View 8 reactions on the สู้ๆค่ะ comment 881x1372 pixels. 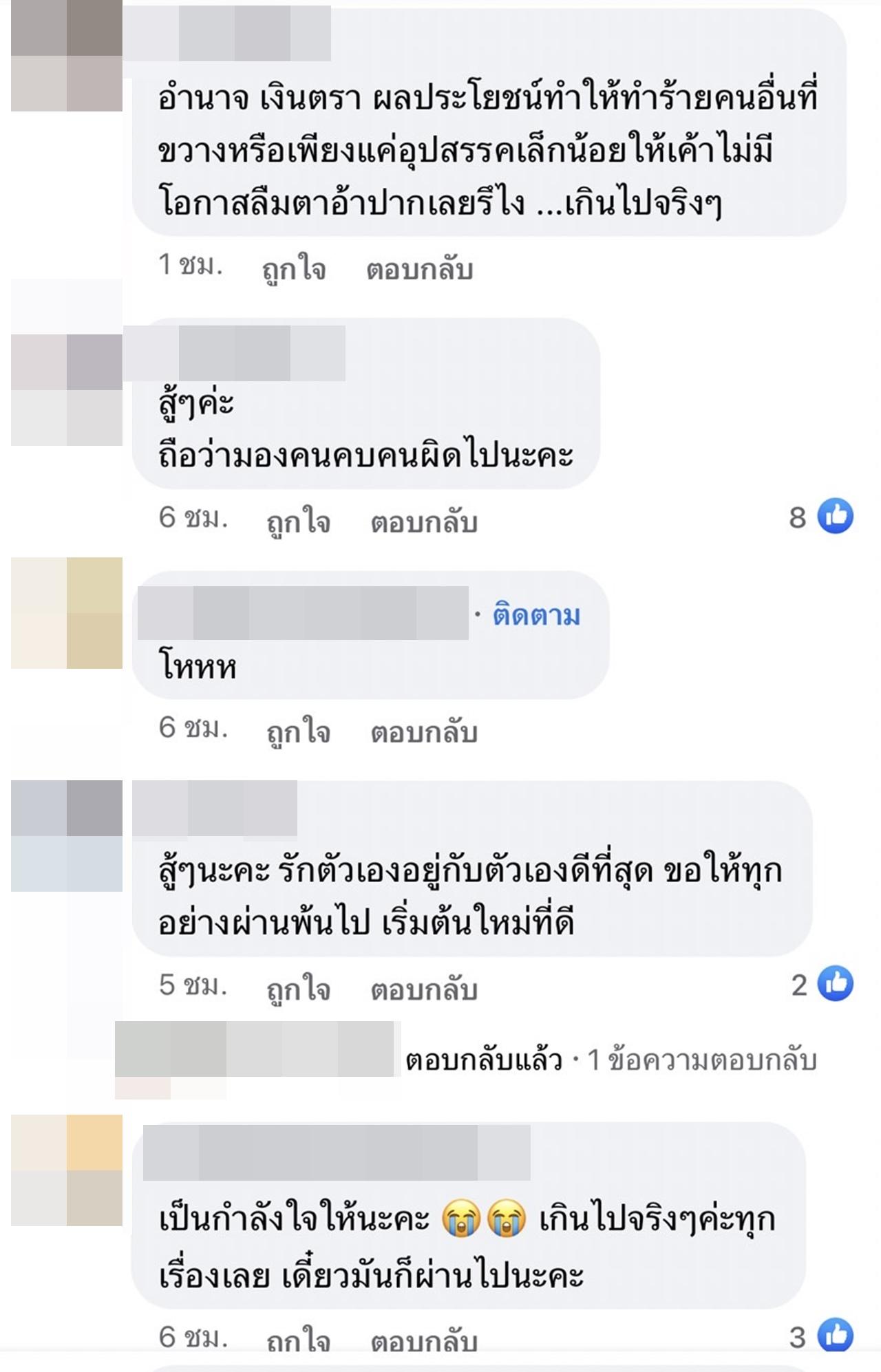coord(822,516)
